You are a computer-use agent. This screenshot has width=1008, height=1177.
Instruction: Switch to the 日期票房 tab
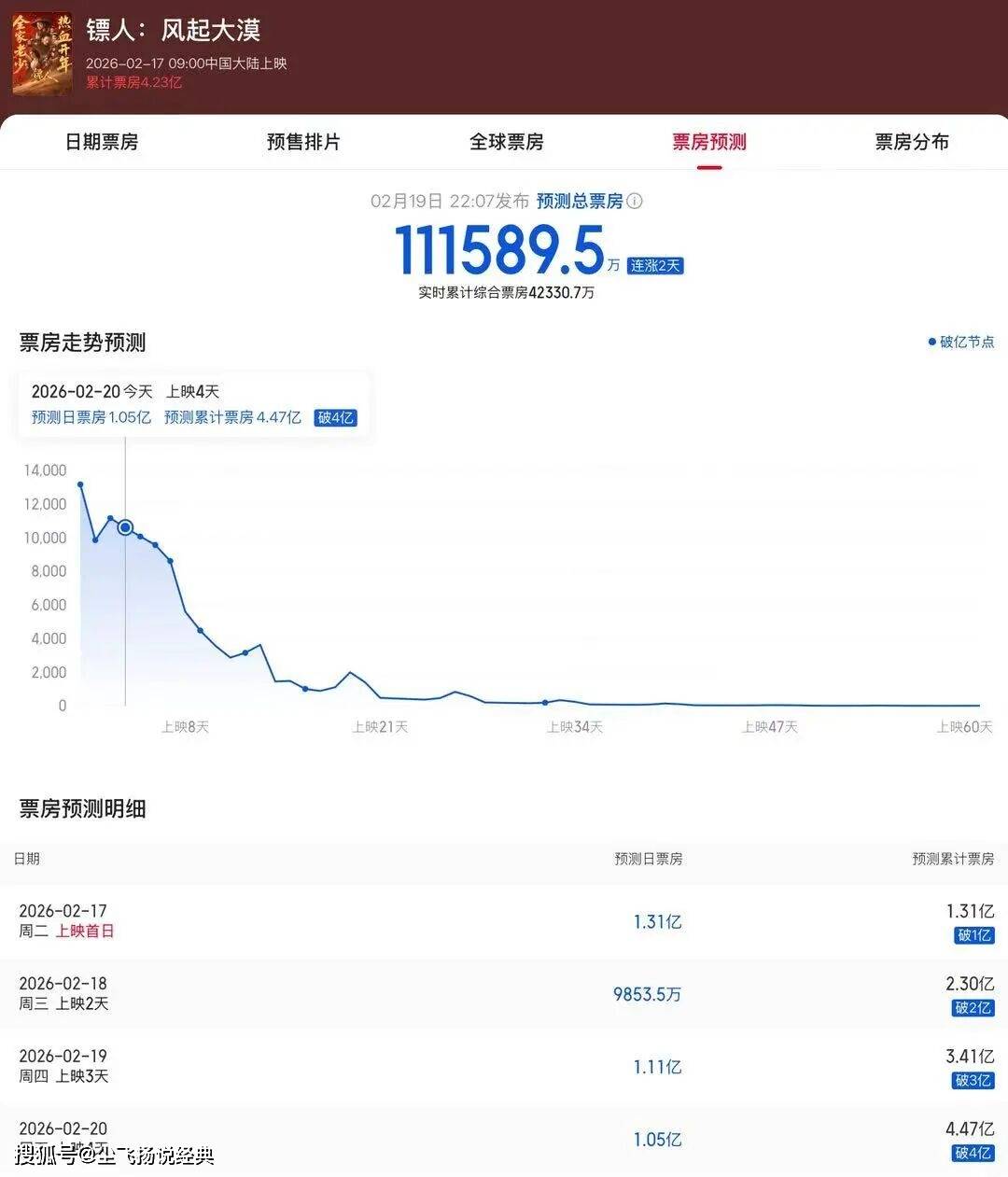[102, 142]
